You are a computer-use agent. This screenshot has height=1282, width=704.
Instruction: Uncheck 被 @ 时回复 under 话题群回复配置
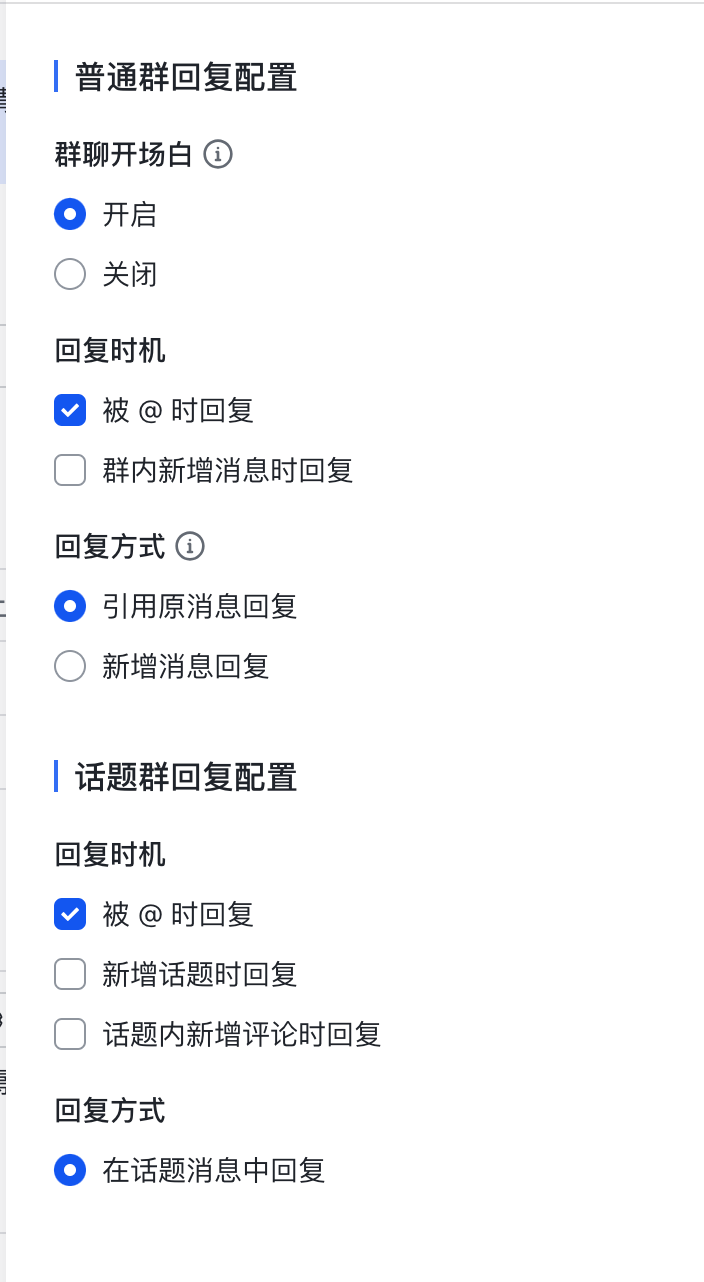point(70,914)
